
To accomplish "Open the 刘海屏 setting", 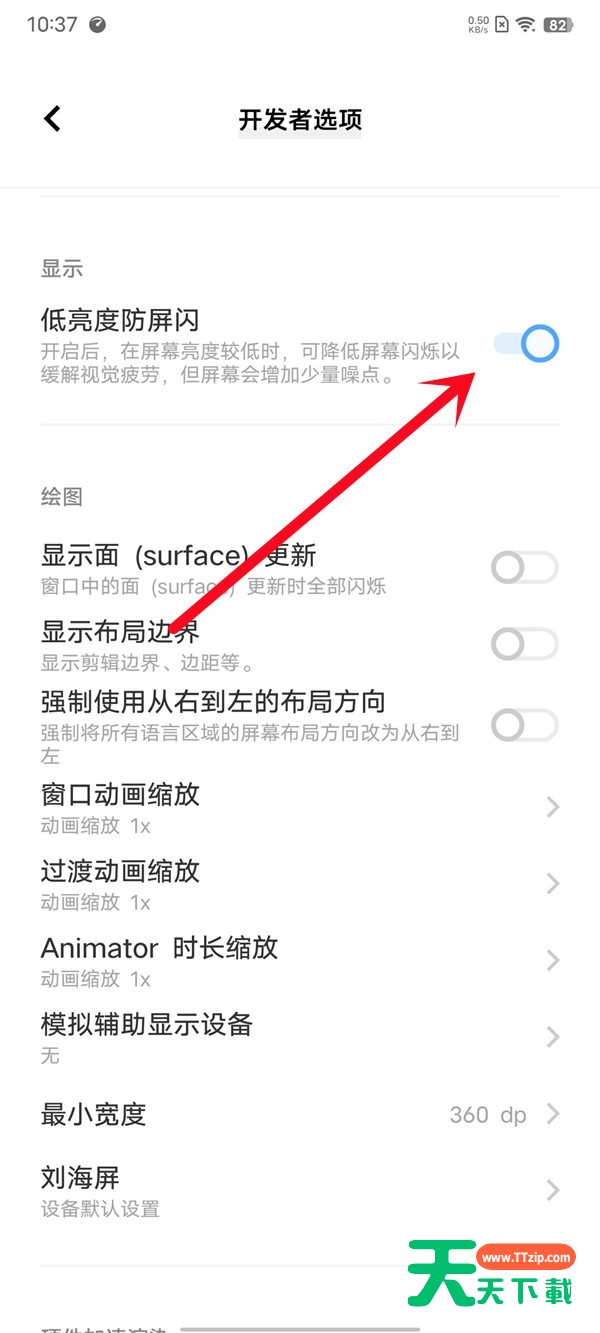I will point(300,1190).
